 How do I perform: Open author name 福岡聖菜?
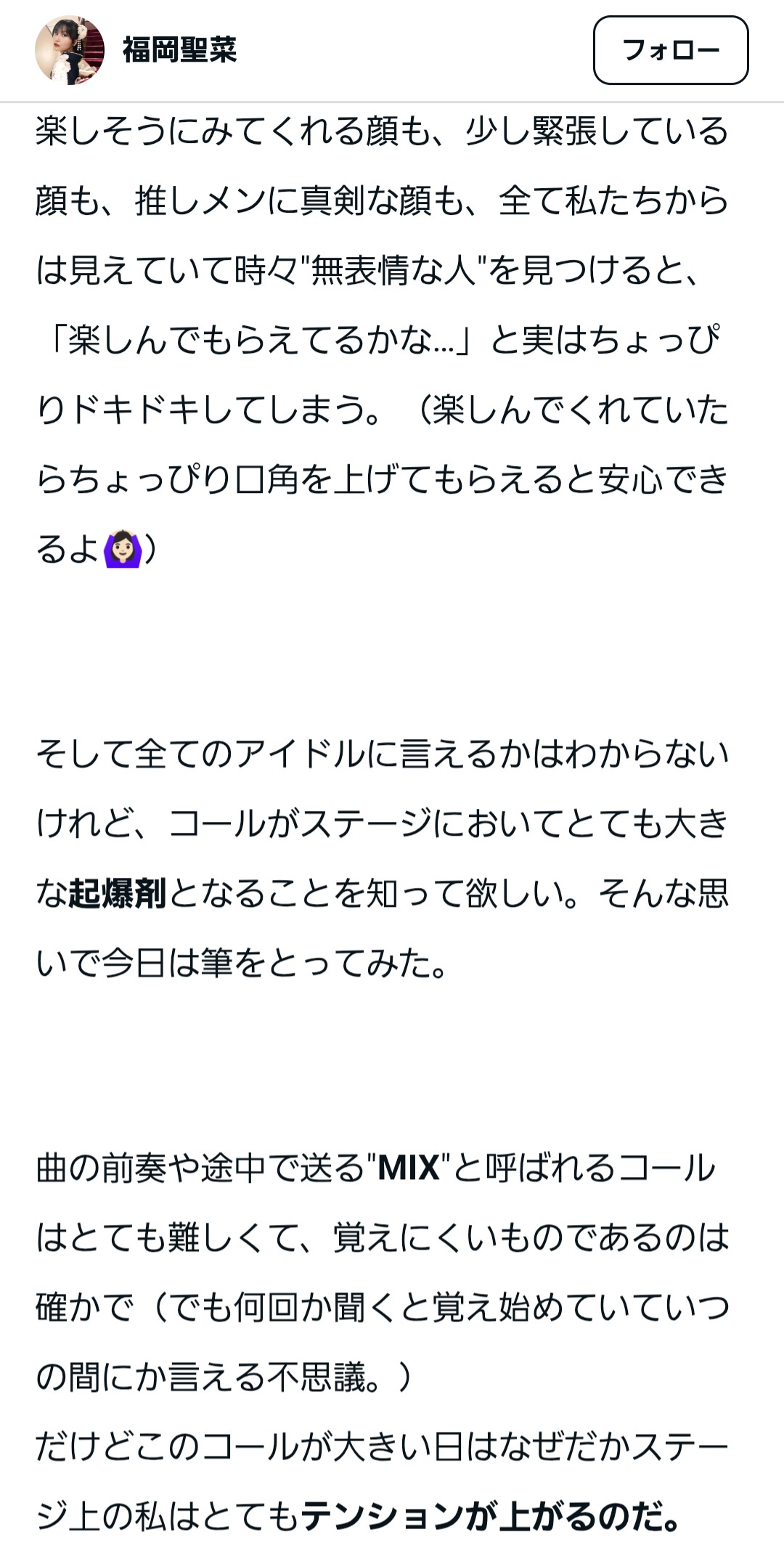point(179,50)
